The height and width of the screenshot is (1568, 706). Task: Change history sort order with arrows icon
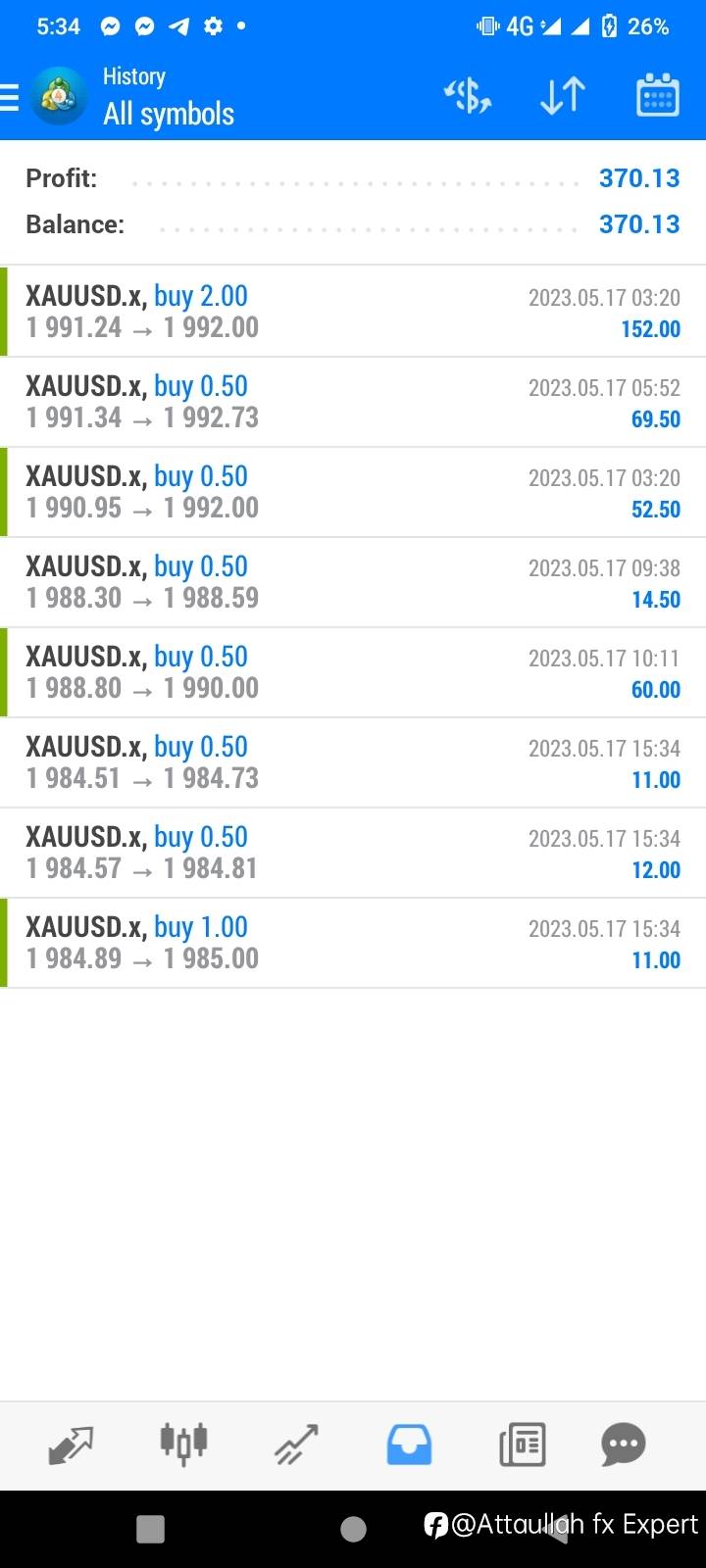point(563,96)
